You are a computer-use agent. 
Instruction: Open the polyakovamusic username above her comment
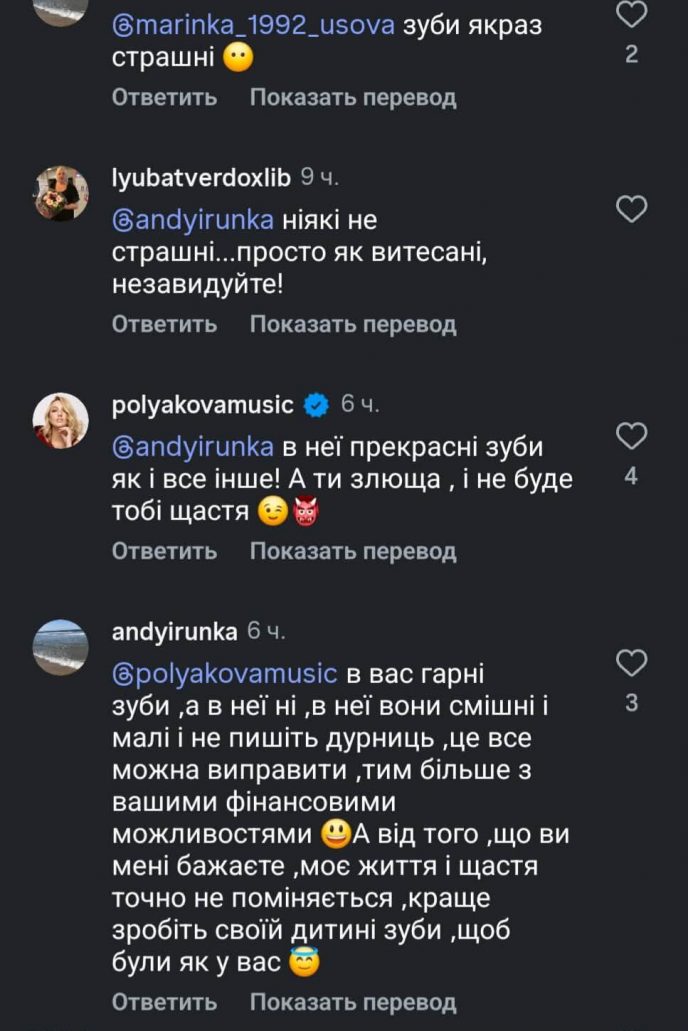pyautogui.click(x=203, y=405)
